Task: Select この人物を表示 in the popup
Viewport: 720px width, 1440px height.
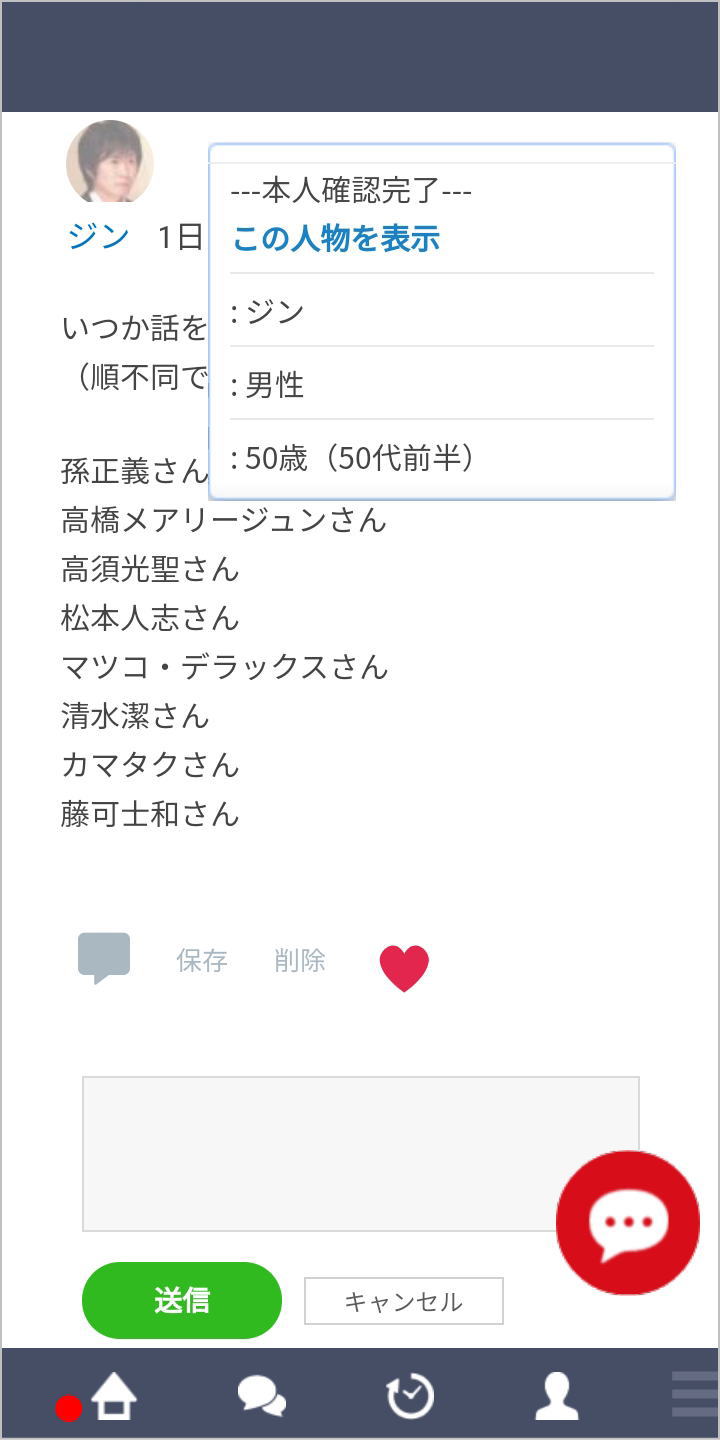Action: 336,239
